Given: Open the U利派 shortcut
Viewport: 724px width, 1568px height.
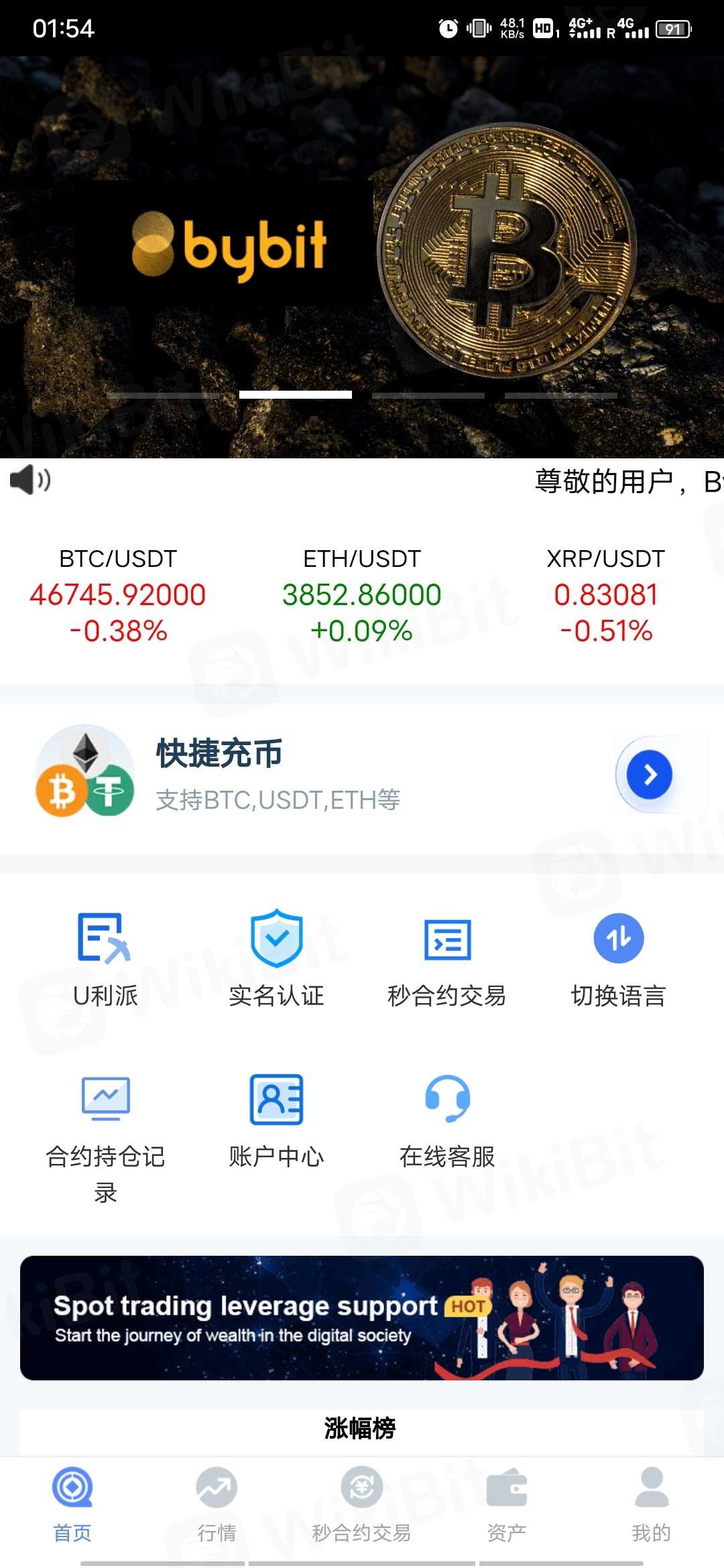Looking at the screenshot, I should (105, 958).
